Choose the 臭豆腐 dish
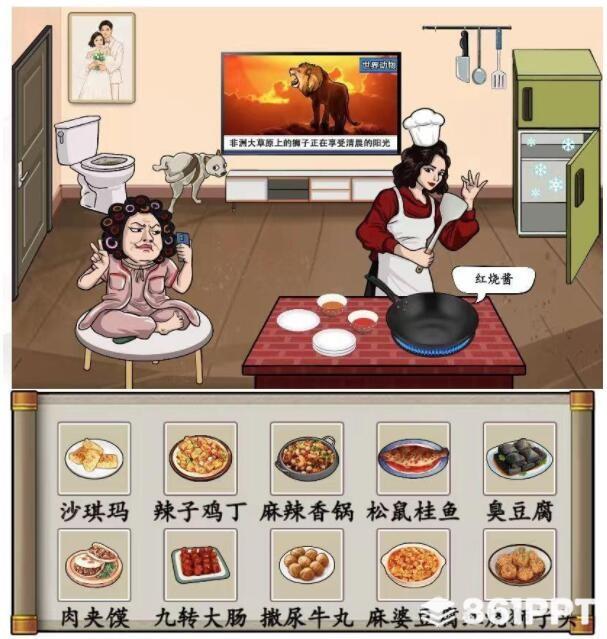This screenshot has width=607, height=639. point(519,458)
